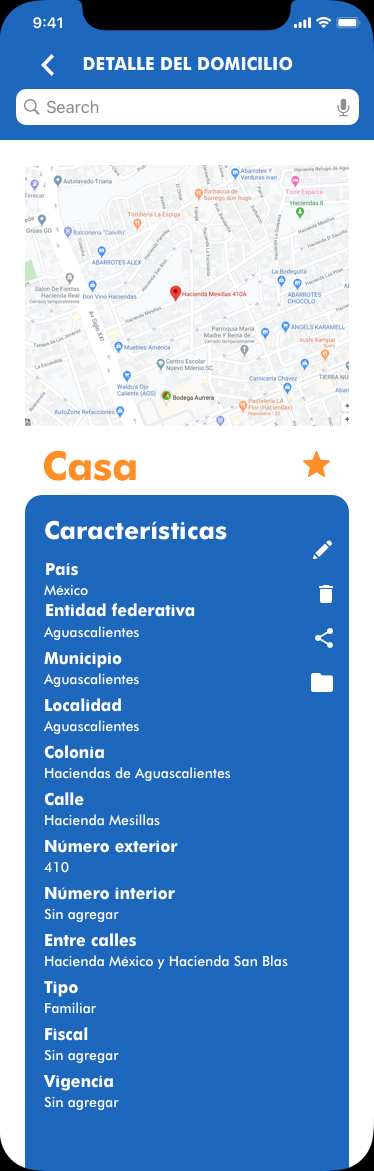Edit the address with the pencil icon
This screenshot has height=1171, width=374.
[x=322, y=550]
